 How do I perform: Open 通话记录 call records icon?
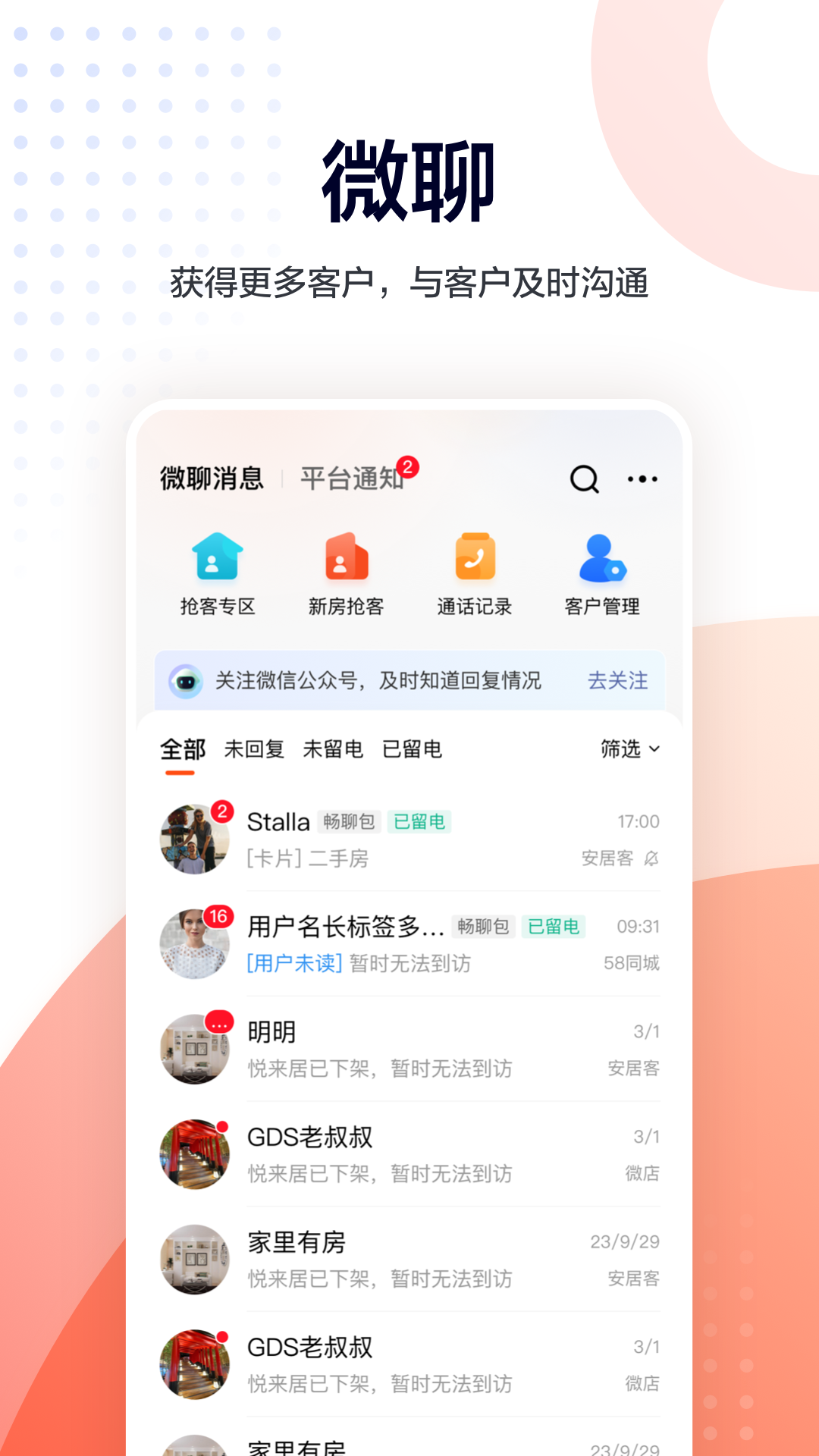[475, 561]
